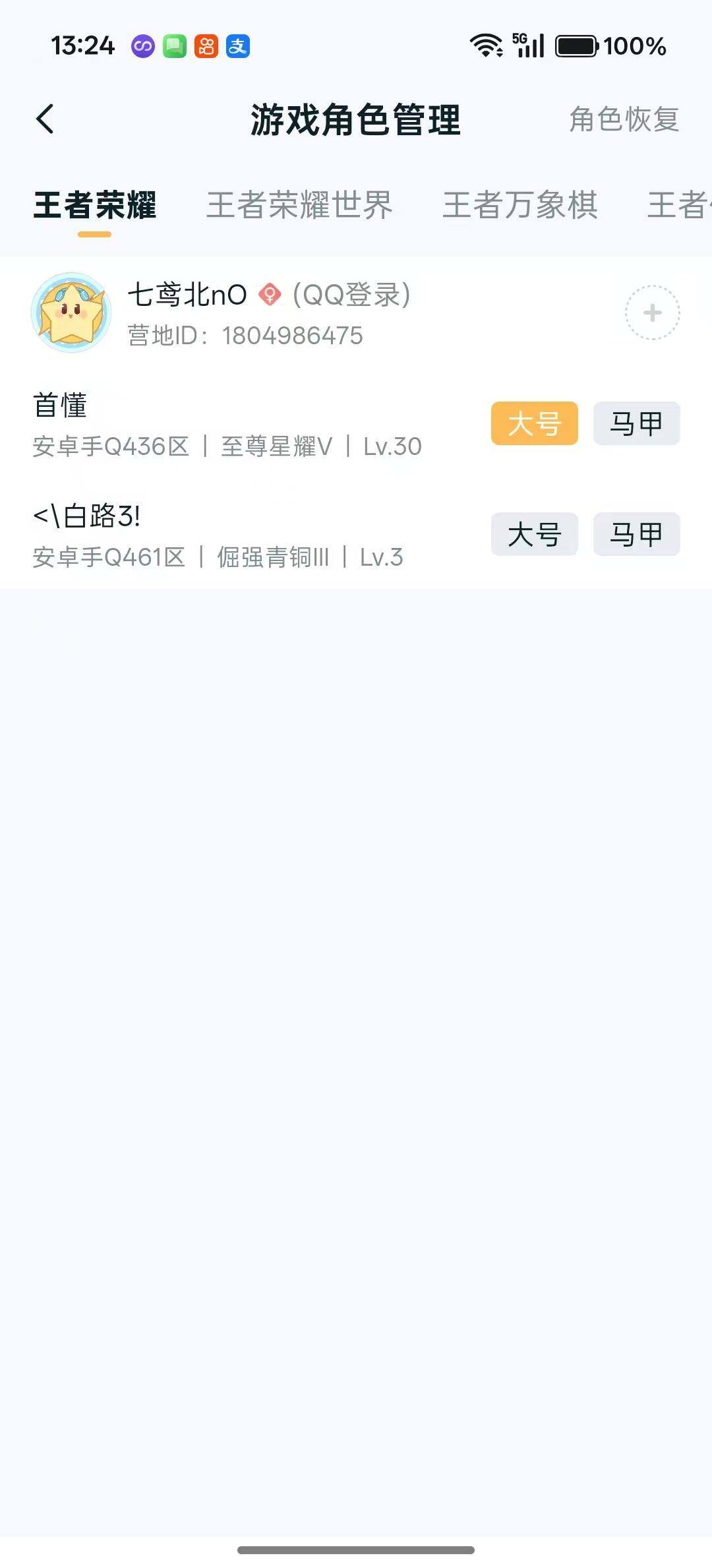This screenshot has height=1568, width=712.
Task: Toggle 大号 for role 首懂
Action: [534, 423]
